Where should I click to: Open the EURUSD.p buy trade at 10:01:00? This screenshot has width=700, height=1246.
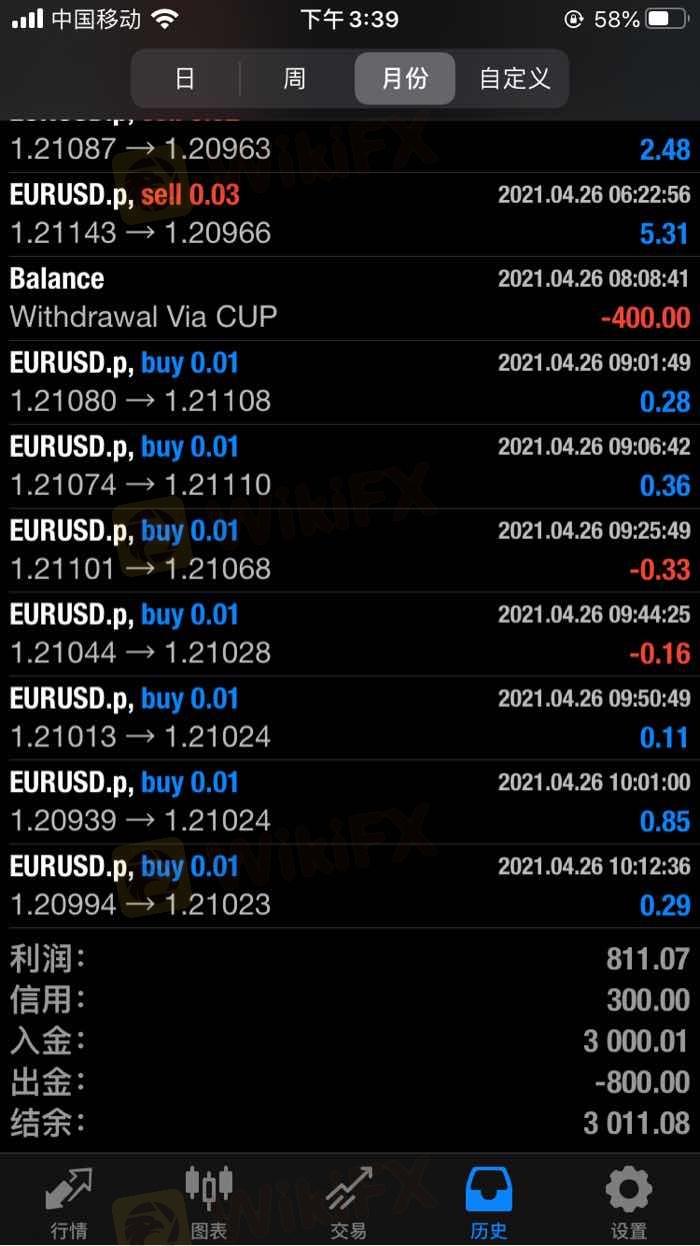click(x=350, y=802)
